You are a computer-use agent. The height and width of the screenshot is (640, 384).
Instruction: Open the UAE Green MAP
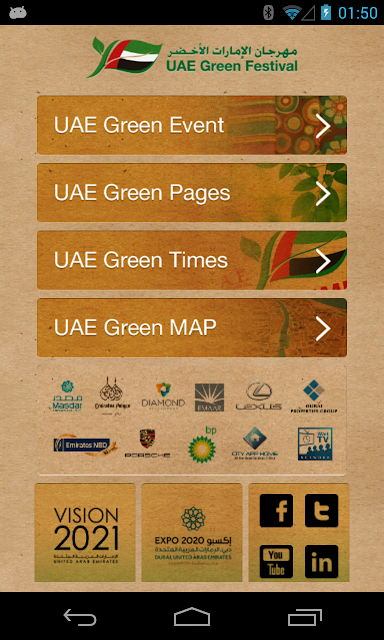point(192,328)
